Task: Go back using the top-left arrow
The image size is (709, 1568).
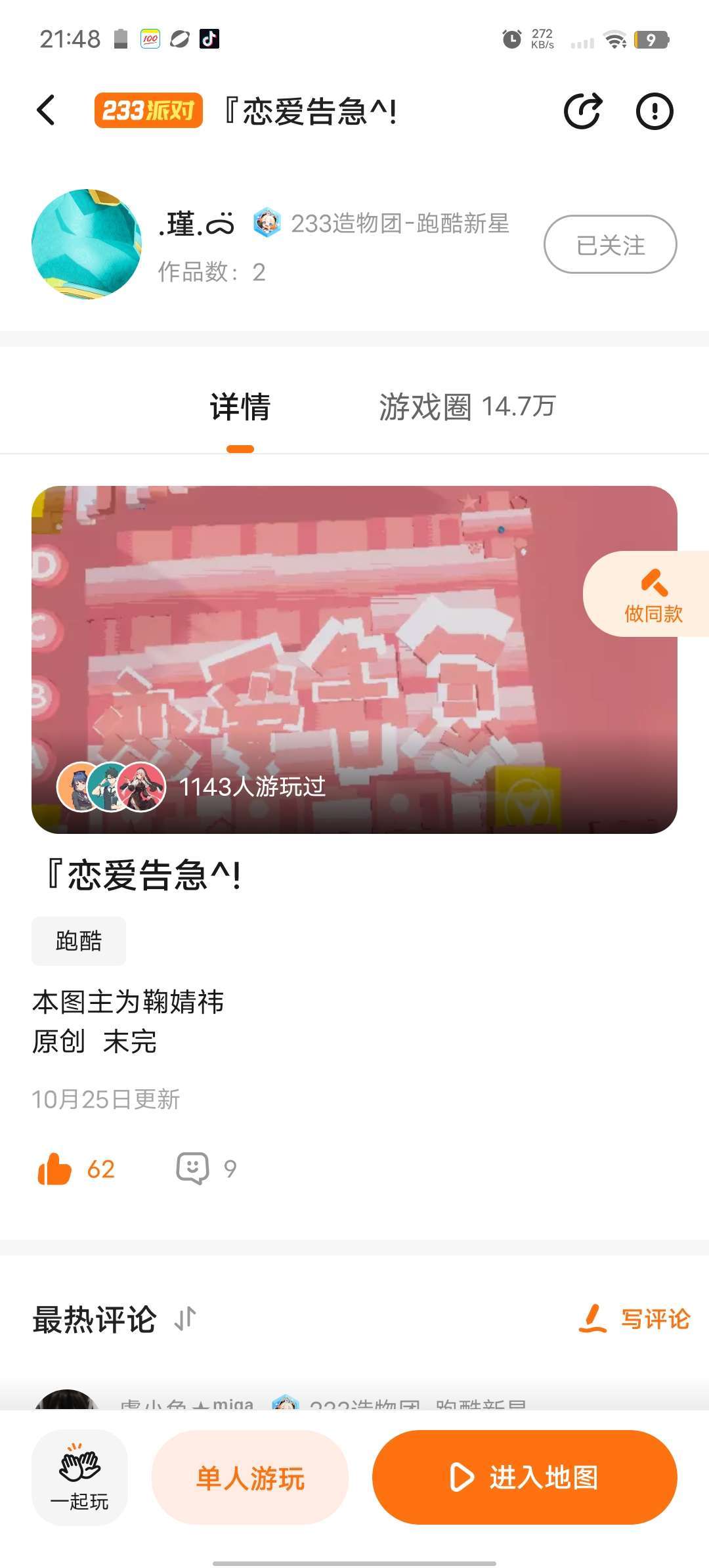Action: pyautogui.click(x=46, y=110)
